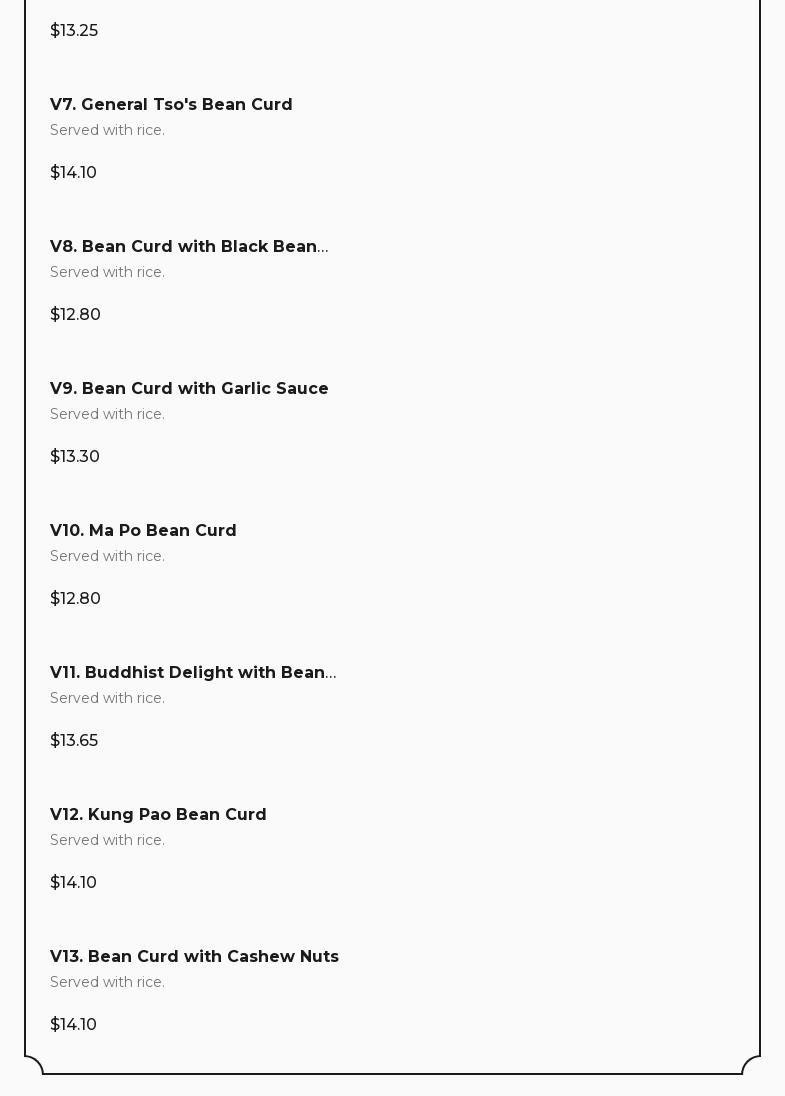785x1096 pixels.
Task: Select V11. Buddhist Delight with Bean dish
Action: (193, 673)
